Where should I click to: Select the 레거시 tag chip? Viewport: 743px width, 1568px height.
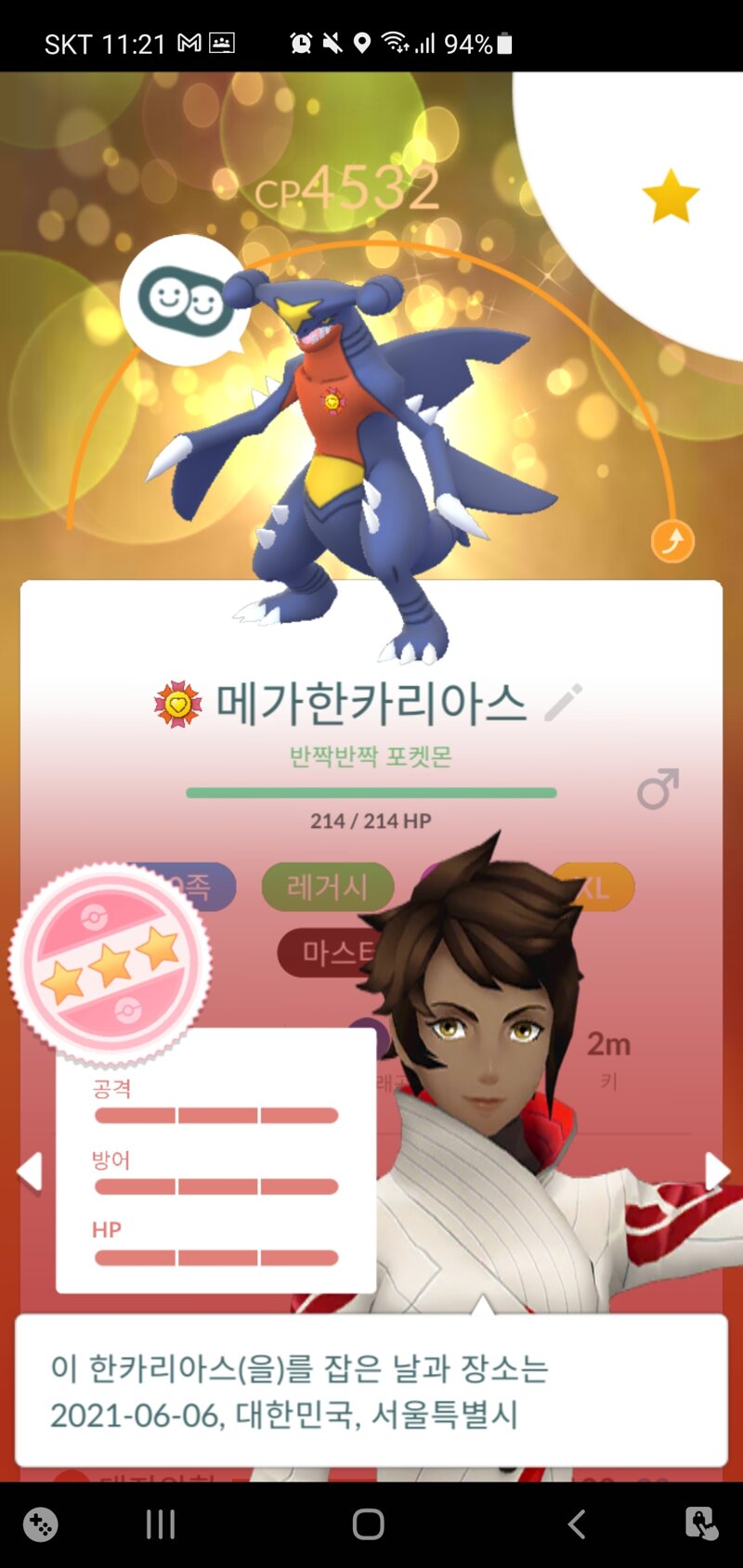coord(328,887)
